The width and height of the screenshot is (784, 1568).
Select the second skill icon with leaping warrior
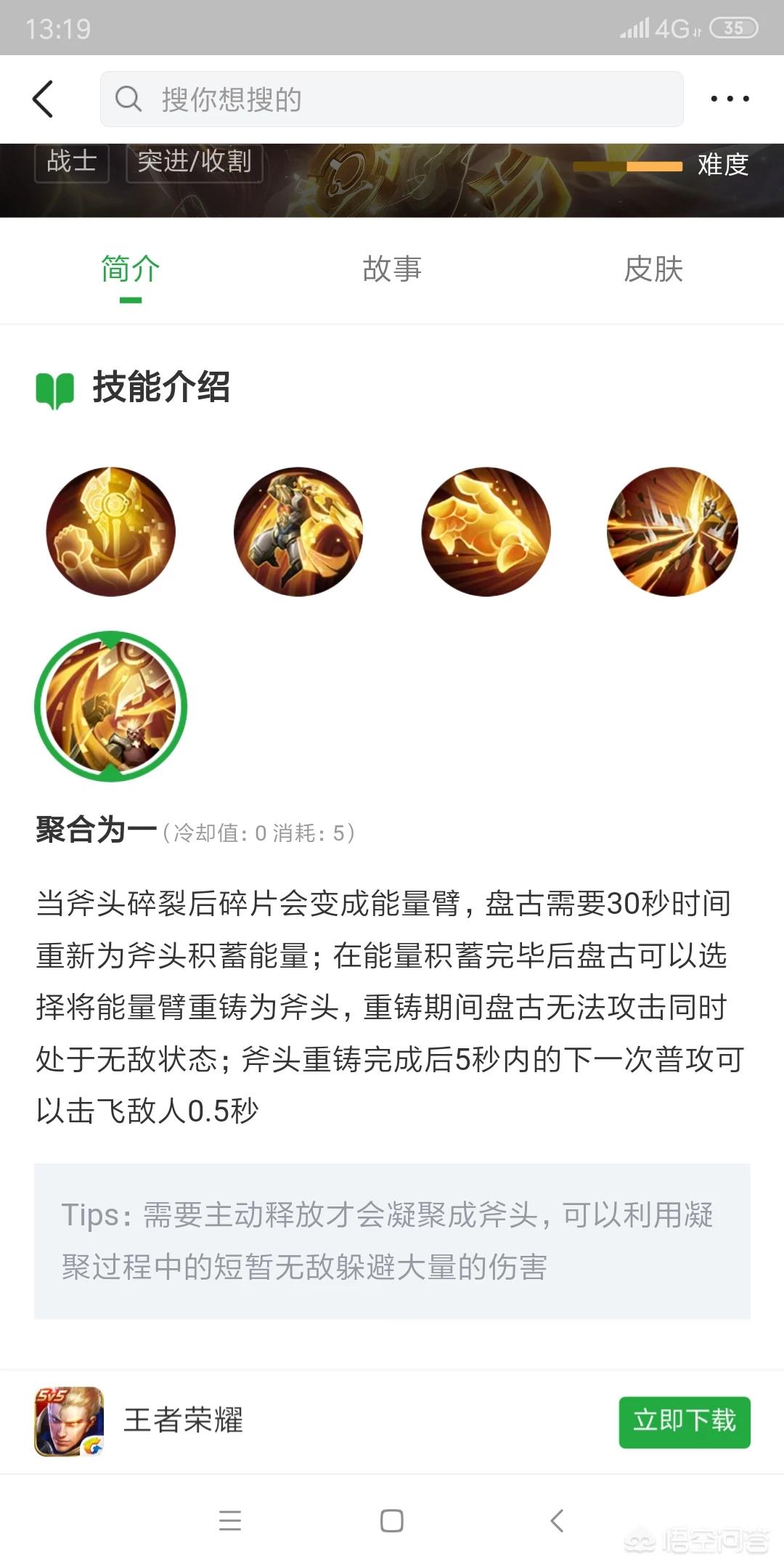click(298, 531)
